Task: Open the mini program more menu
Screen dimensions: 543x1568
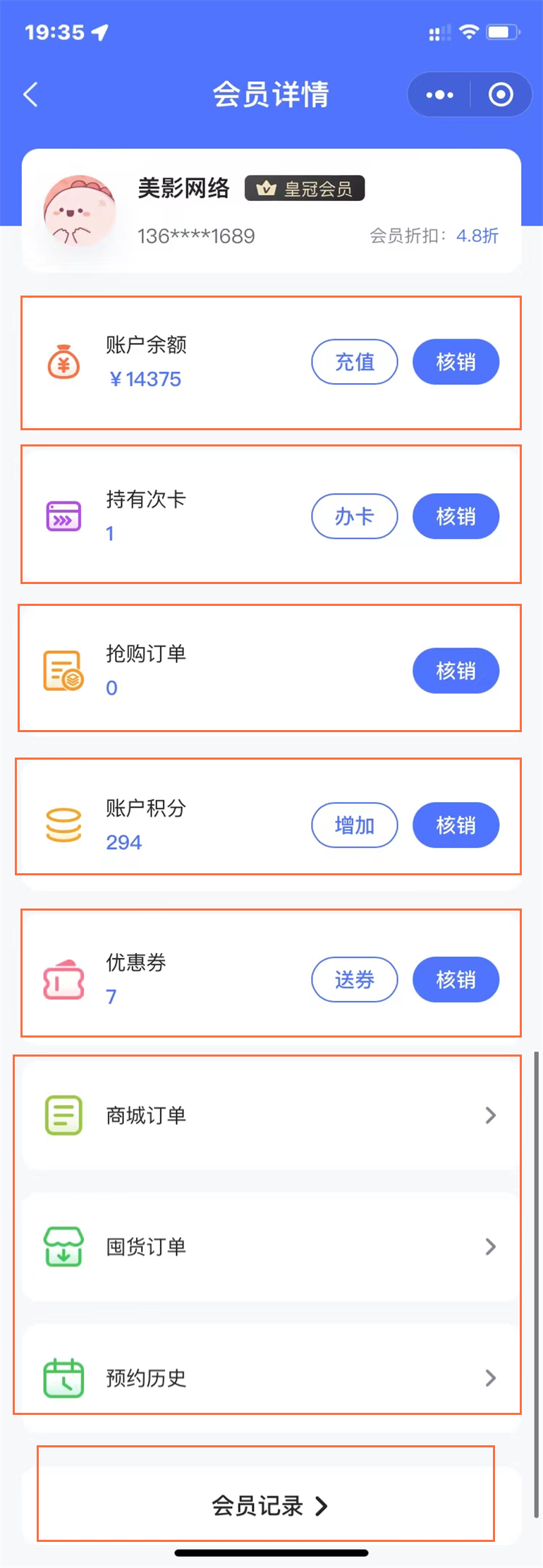Action: [x=439, y=95]
